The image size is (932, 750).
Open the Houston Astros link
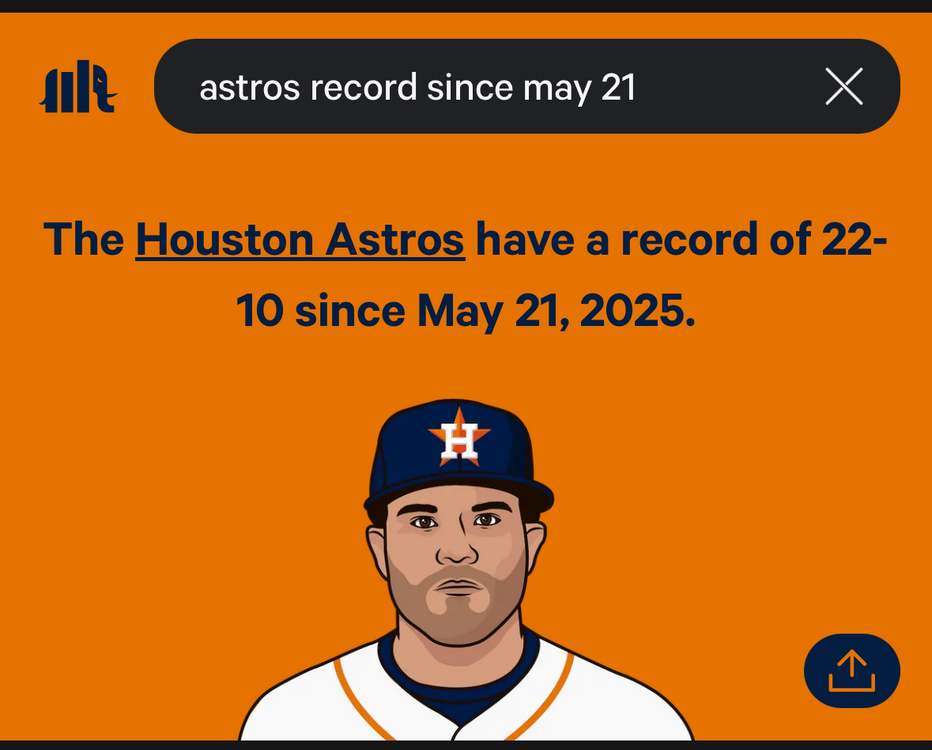point(300,240)
